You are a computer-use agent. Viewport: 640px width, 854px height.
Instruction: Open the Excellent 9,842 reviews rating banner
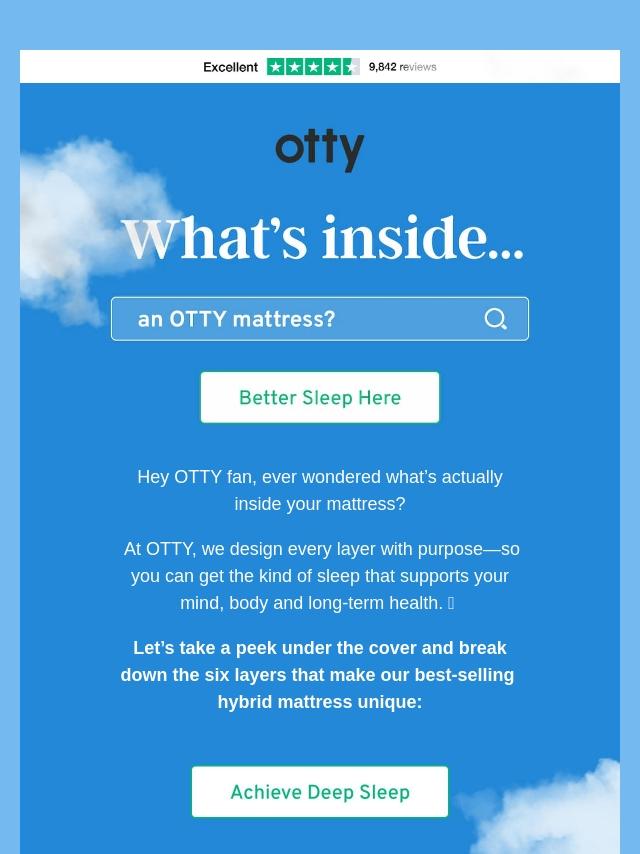click(320, 66)
